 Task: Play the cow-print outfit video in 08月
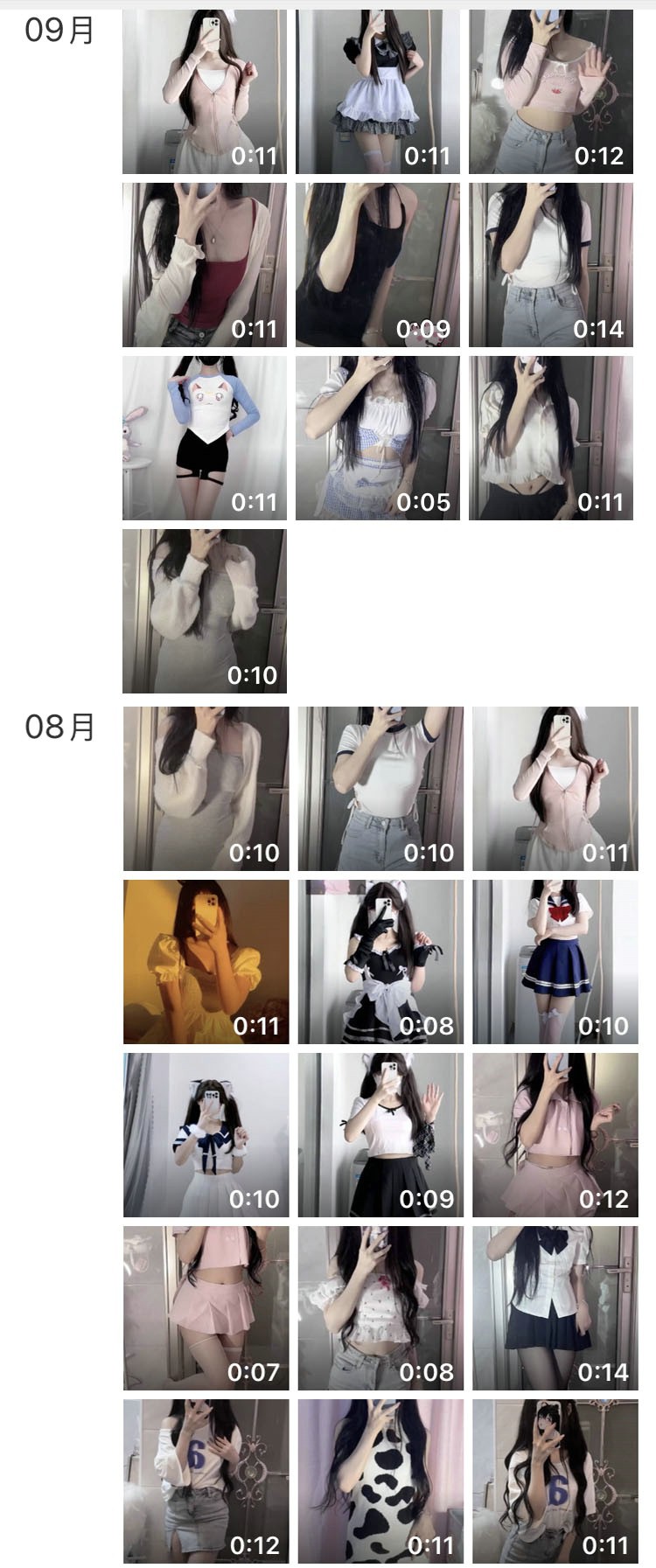point(380,1481)
